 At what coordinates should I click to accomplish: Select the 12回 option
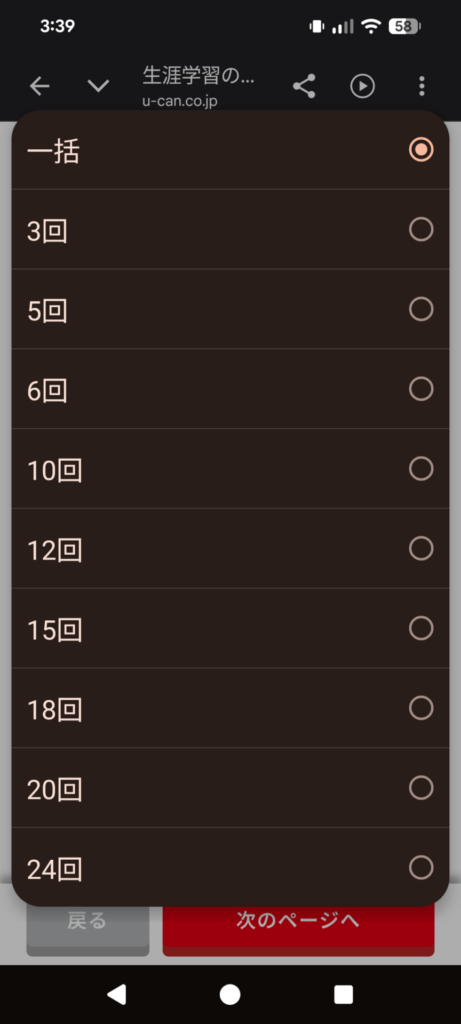point(230,549)
